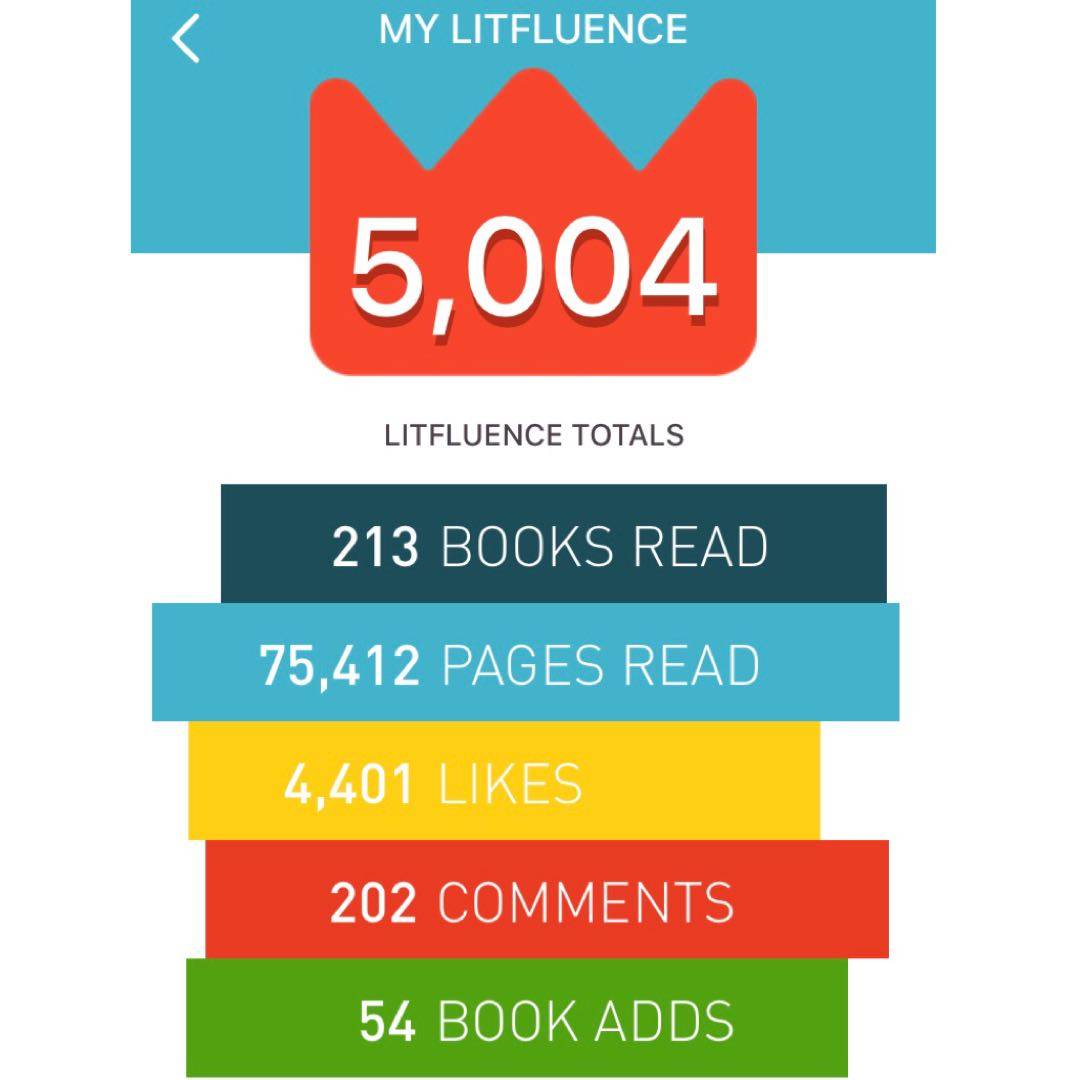1080x1080 pixels.
Task: Go back from My Litfluence
Action: (186, 40)
